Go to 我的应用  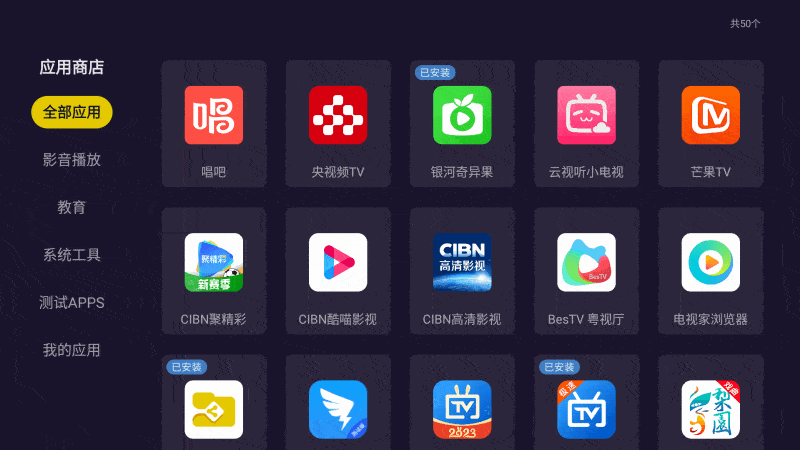click(72, 350)
